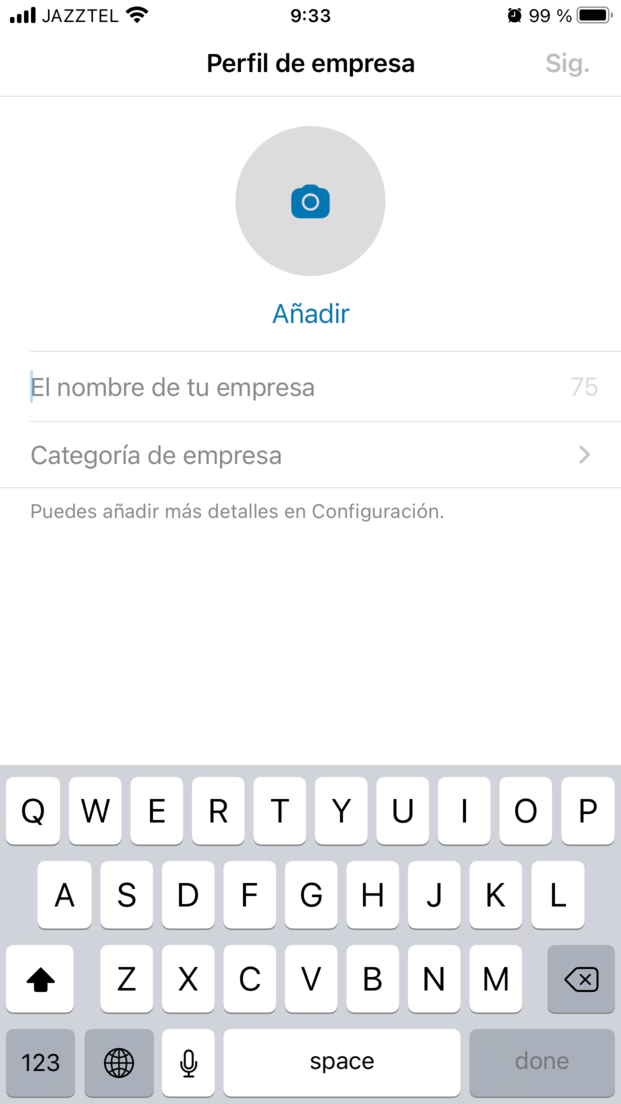Tap the camera icon to add photo
The width and height of the screenshot is (621, 1104).
click(310, 201)
